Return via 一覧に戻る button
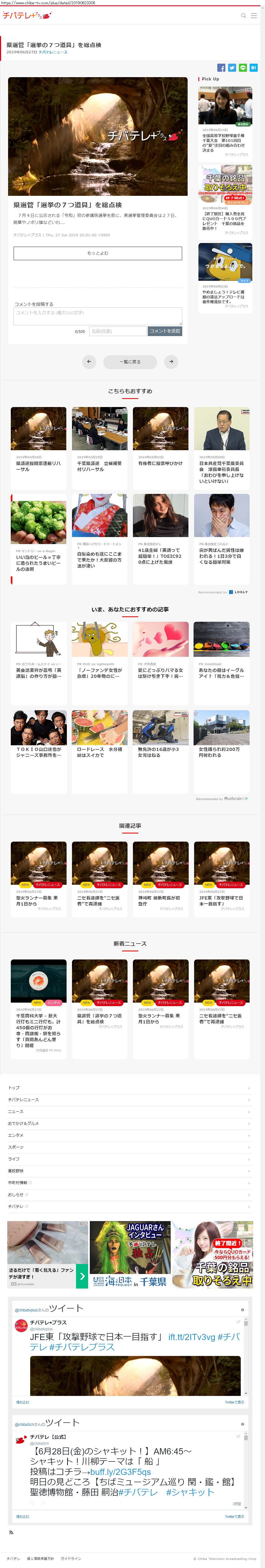Screen dimensions: 265x1568 pyautogui.click(x=130, y=361)
